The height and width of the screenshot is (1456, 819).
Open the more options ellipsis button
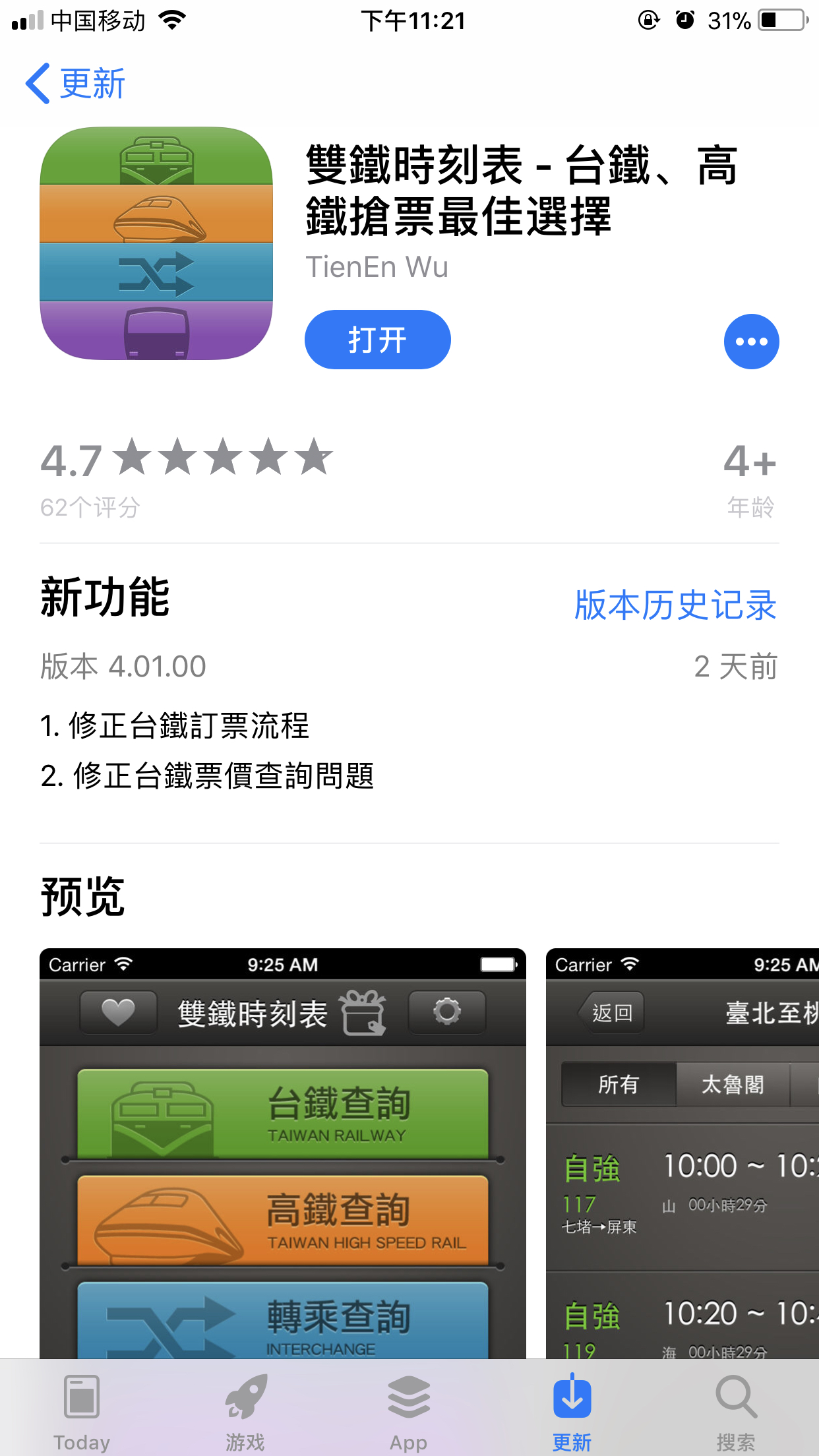(751, 342)
